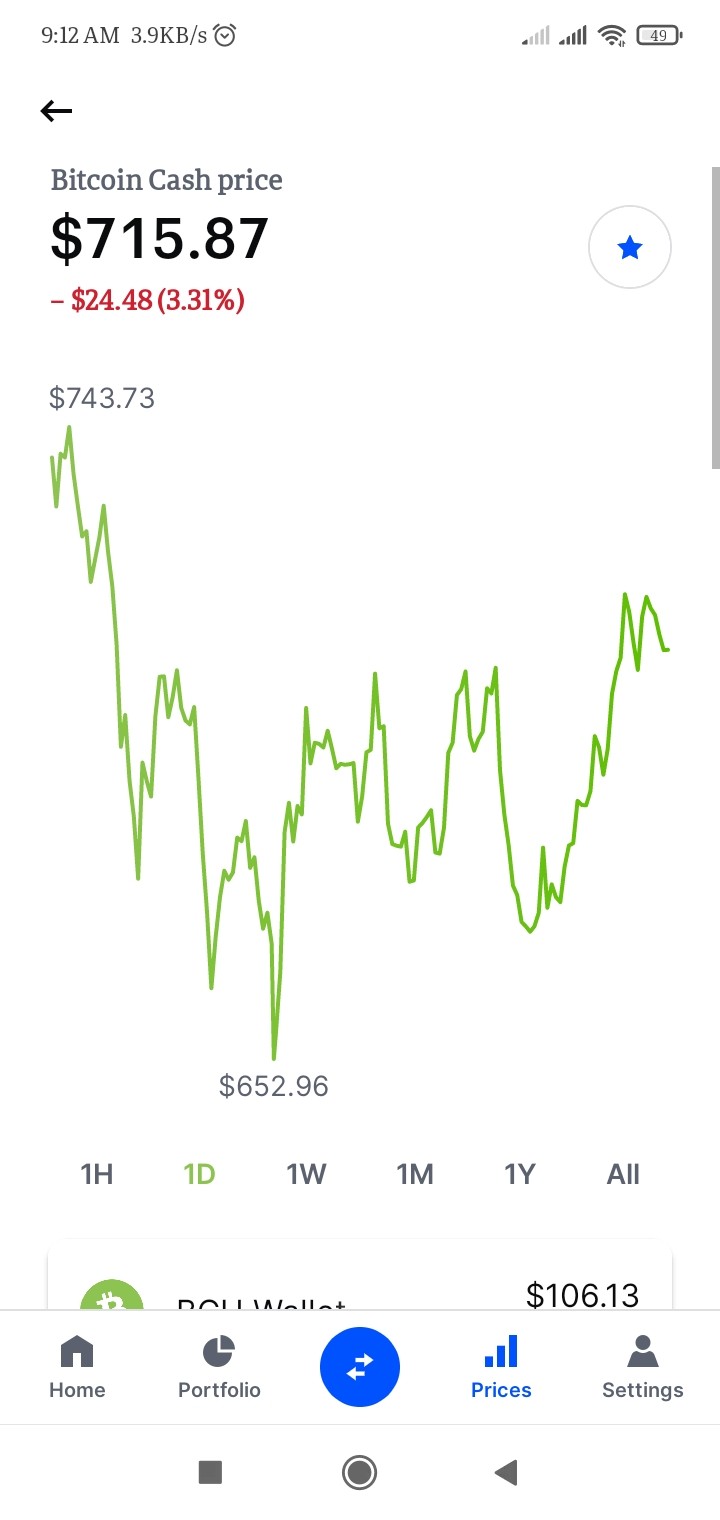720x1520 pixels.
Task: Select the 1H chart range
Action: [97, 1174]
